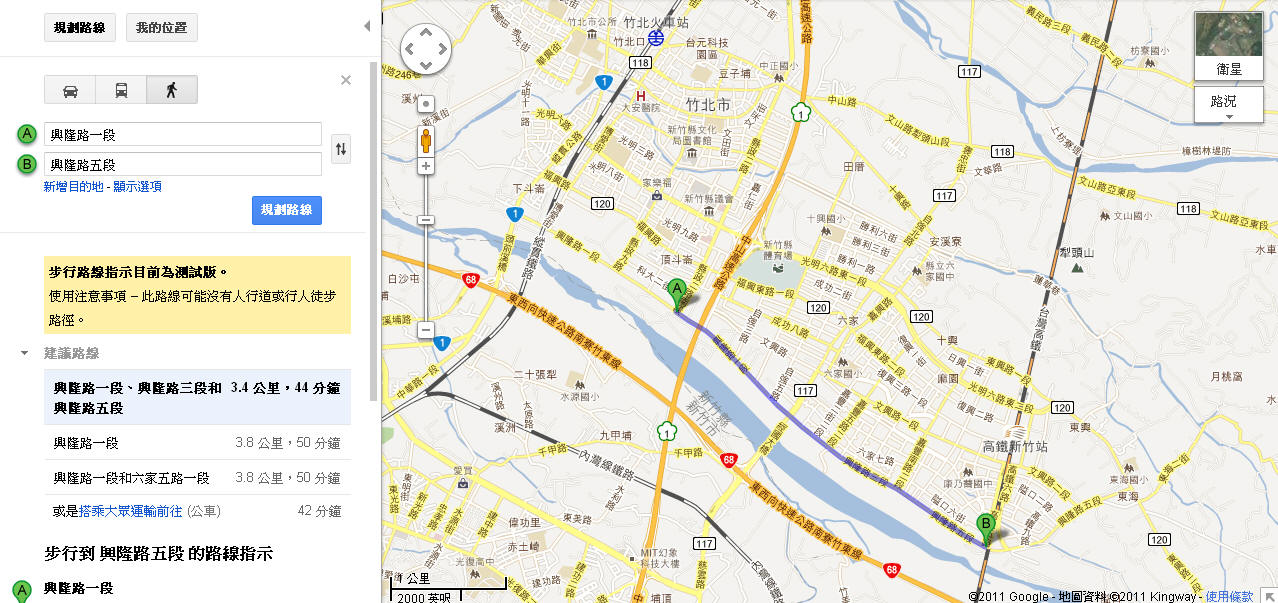The image size is (1278, 603).
Task: Click 顯示選項 link
Action: point(137,187)
